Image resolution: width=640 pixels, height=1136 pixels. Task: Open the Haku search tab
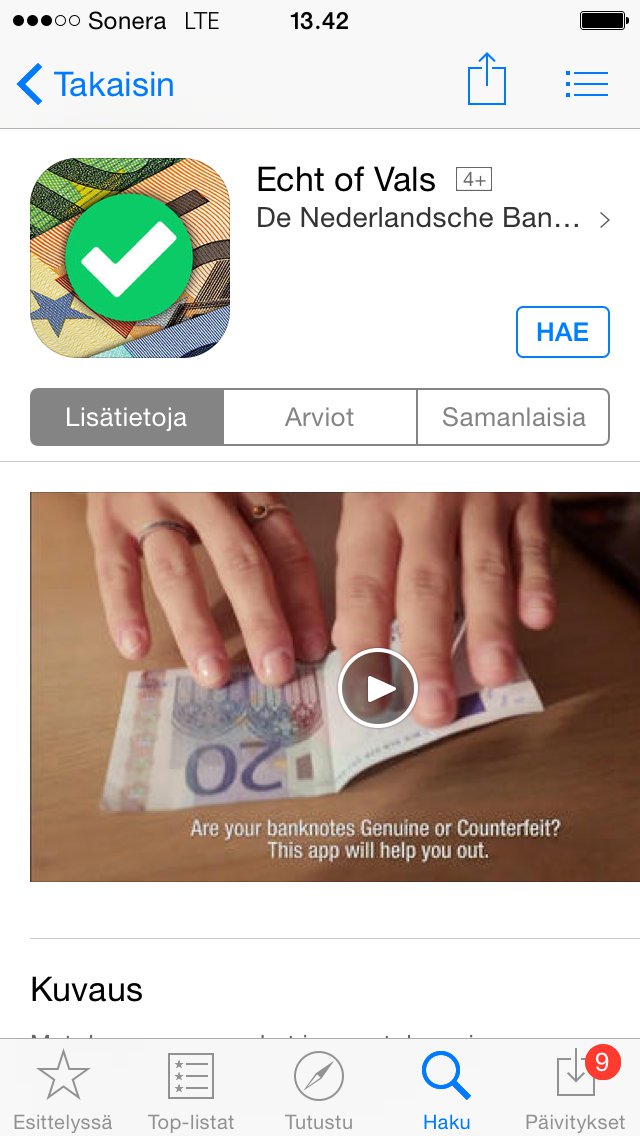coord(446,1088)
